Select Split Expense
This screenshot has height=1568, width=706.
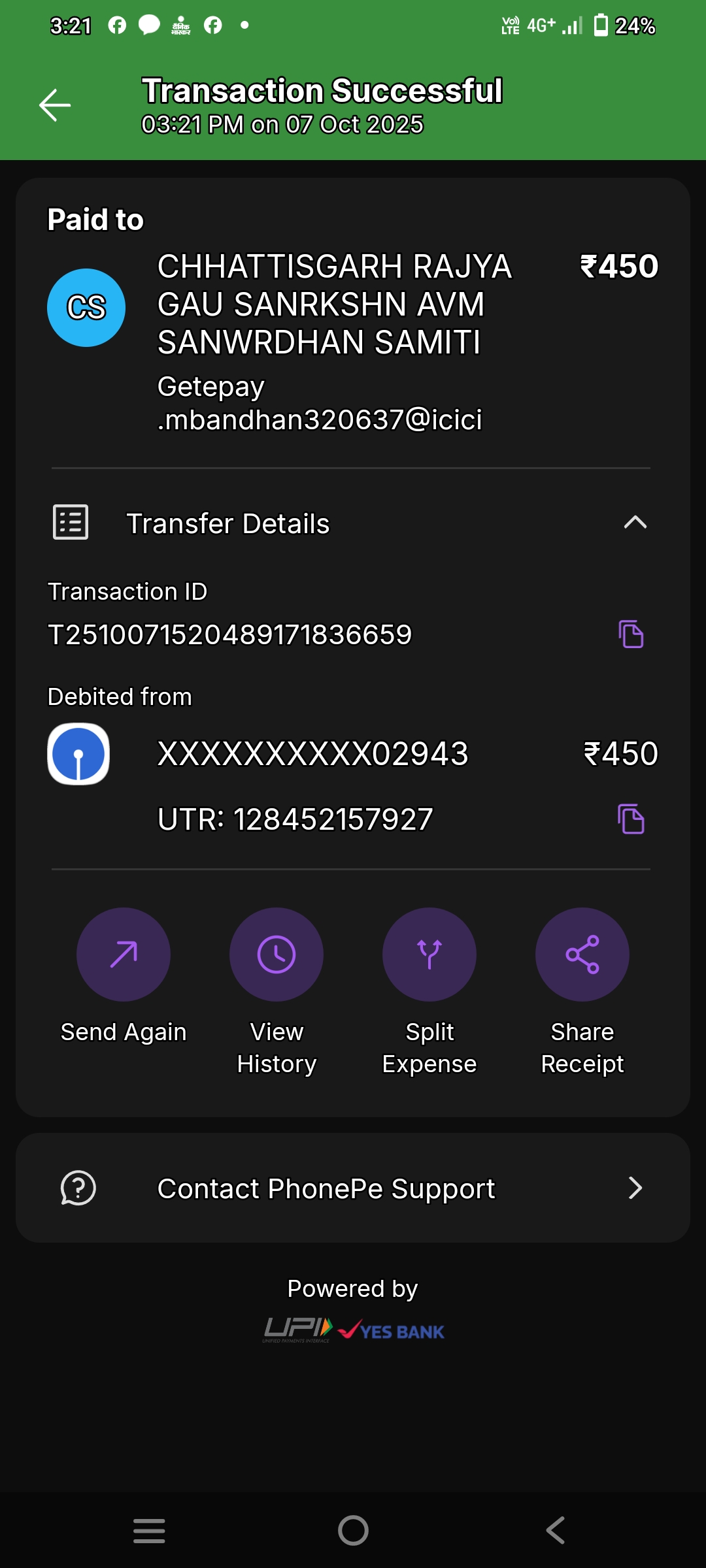coord(429,955)
